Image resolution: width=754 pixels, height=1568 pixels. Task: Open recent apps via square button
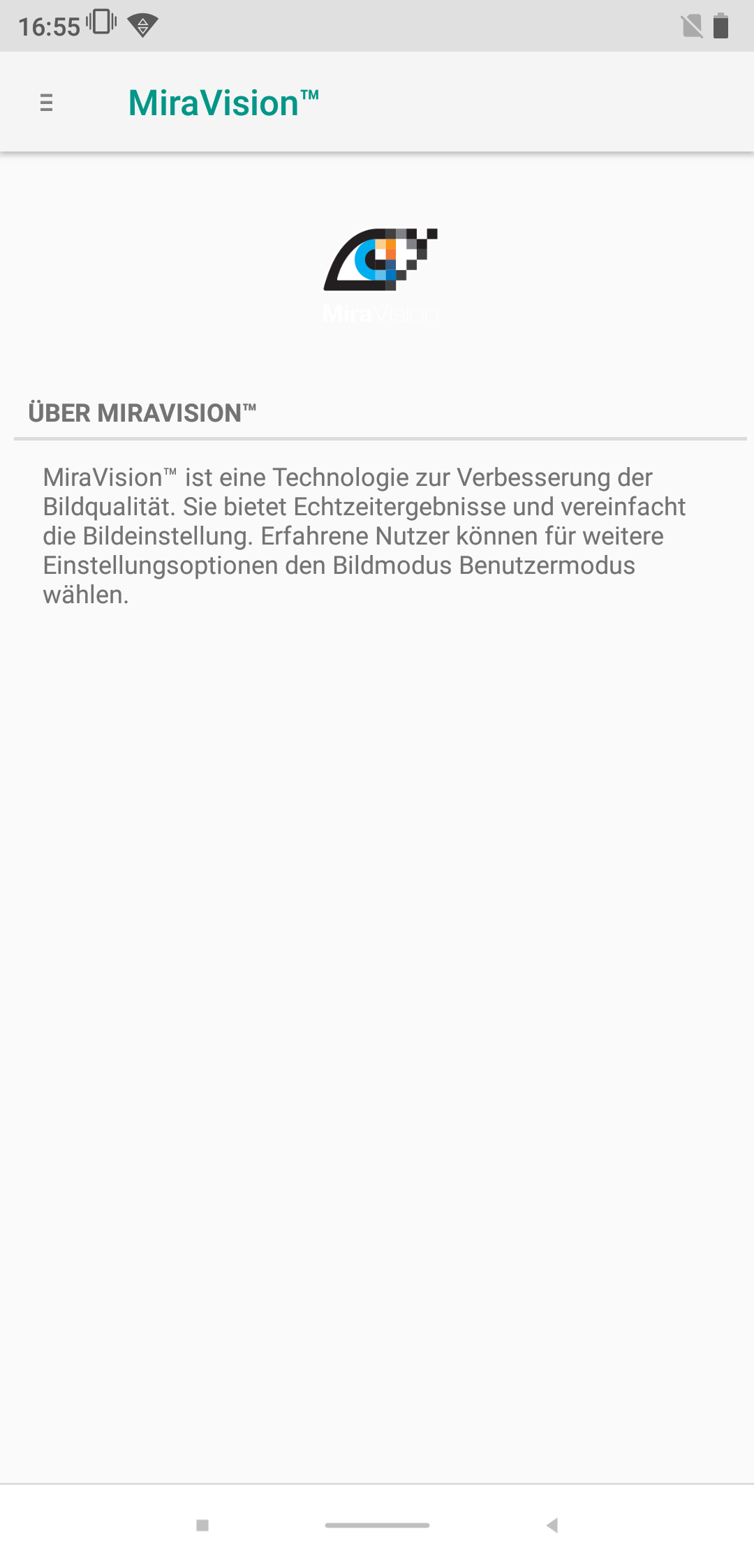tap(202, 1525)
